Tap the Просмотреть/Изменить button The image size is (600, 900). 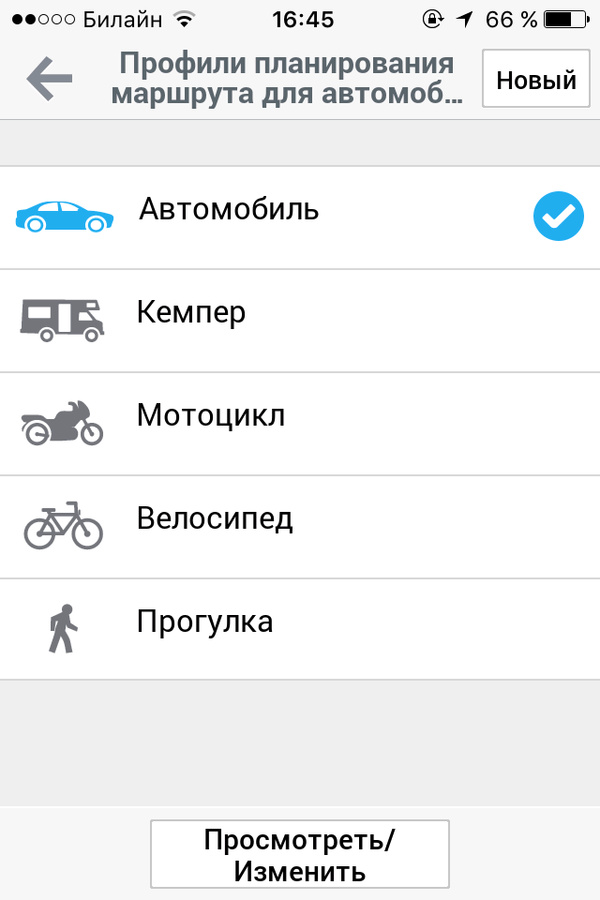pos(300,855)
